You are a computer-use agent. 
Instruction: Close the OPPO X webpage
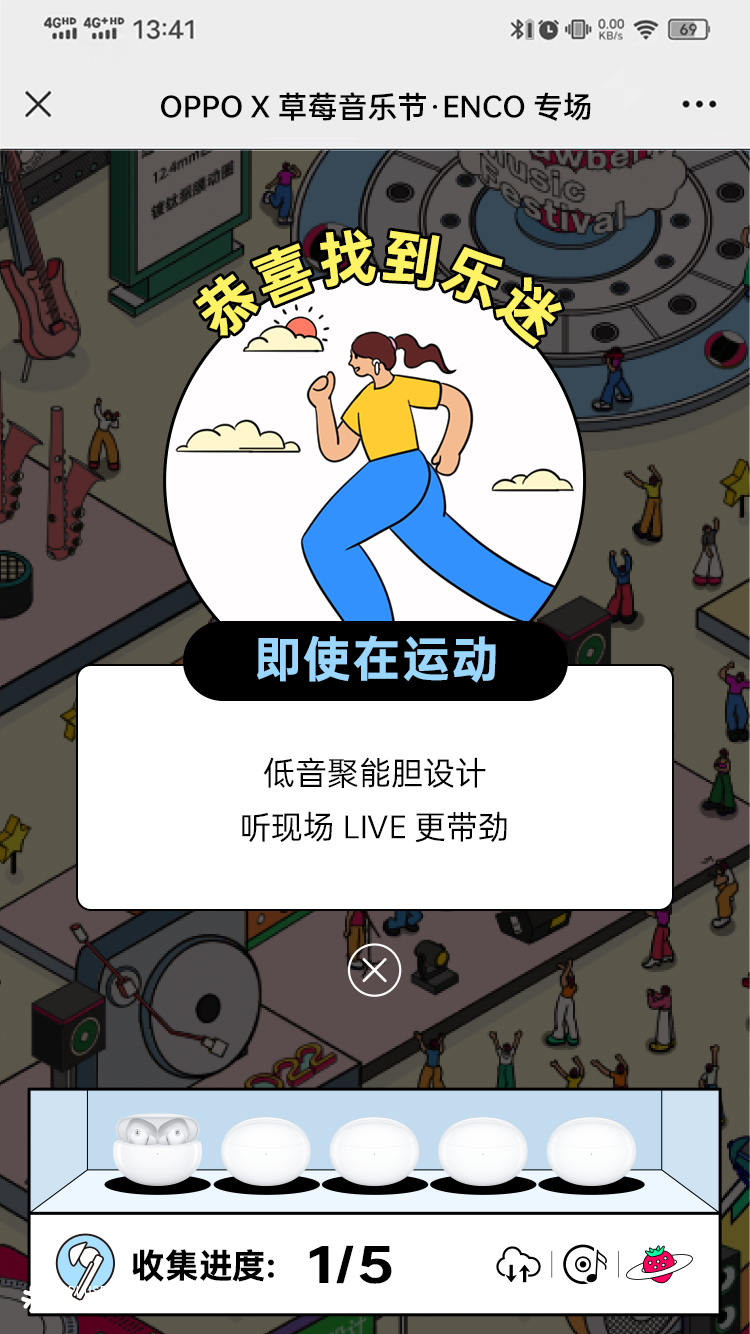38,104
